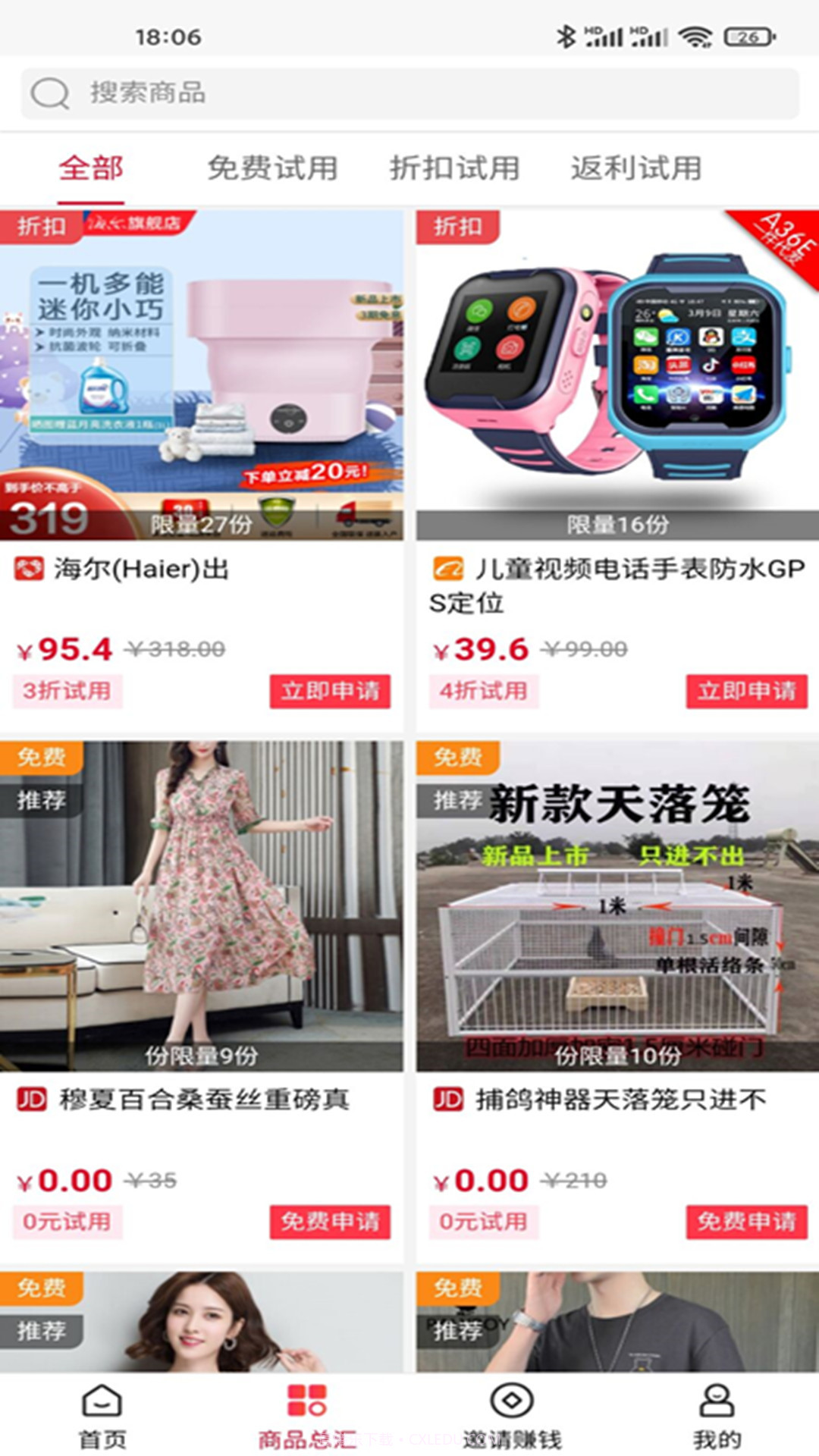Tap 立即申请 for the children's watch
Viewport: 819px width, 1456px height.
click(x=747, y=691)
